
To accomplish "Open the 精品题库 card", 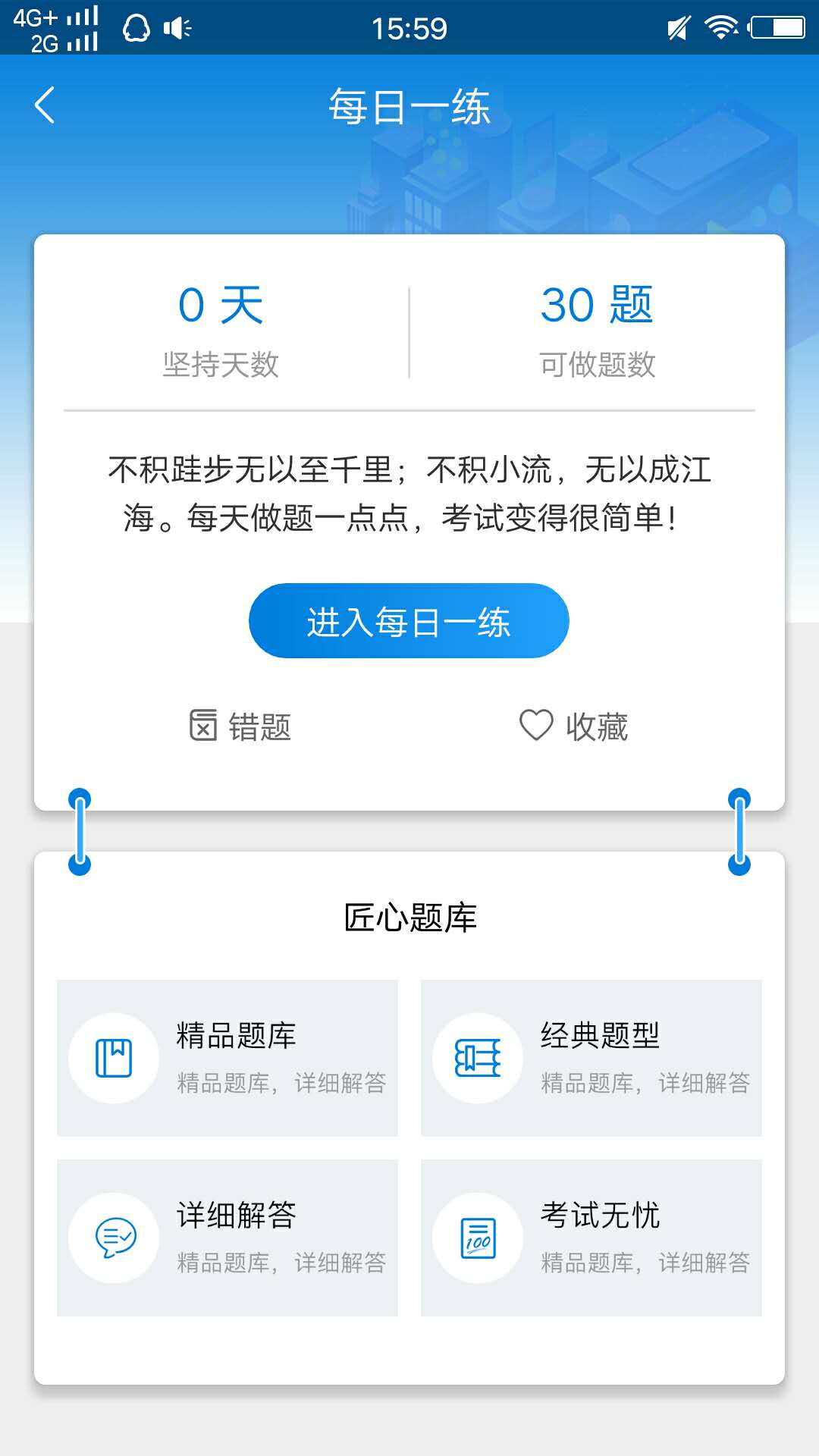I will [227, 1058].
